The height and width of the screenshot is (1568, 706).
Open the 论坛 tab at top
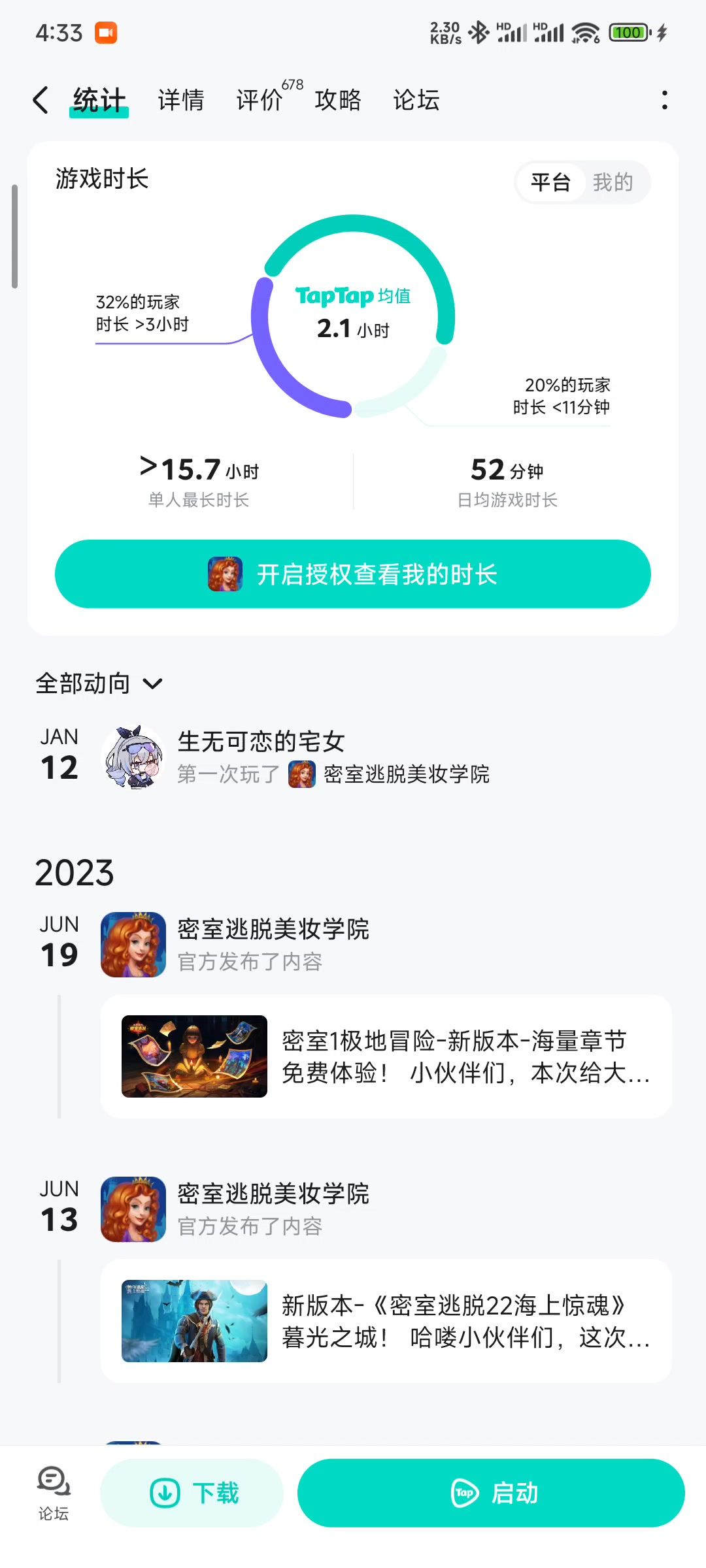(x=416, y=100)
